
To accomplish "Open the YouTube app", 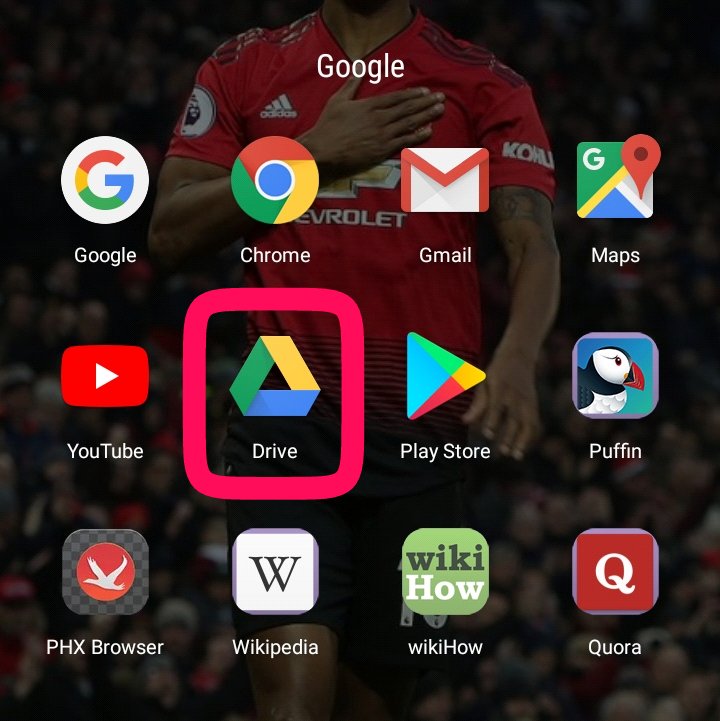I will tap(105, 376).
